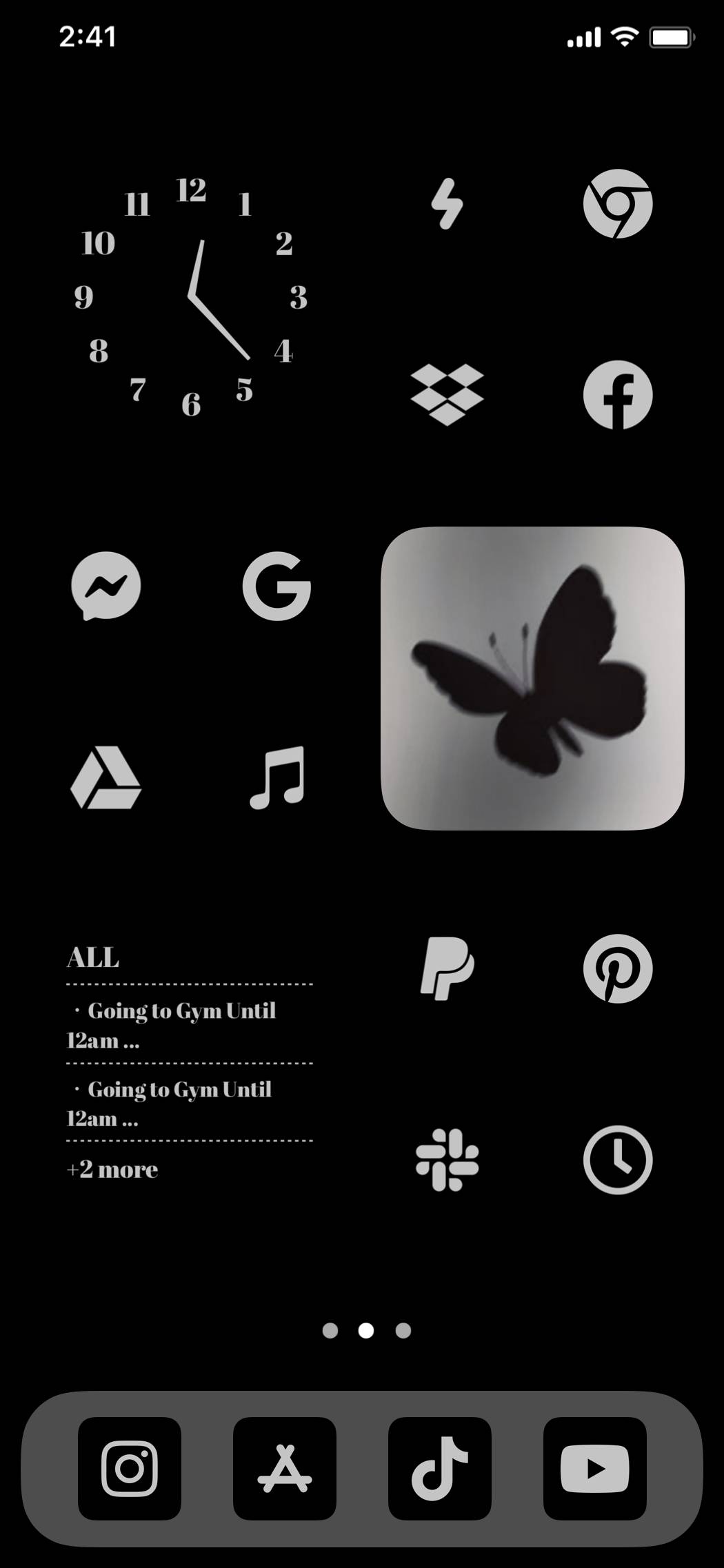Screen dimensions: 724x1568
Task: Open Instagram from the dock
Action: pyautogui.click(x=130, y=1468)
